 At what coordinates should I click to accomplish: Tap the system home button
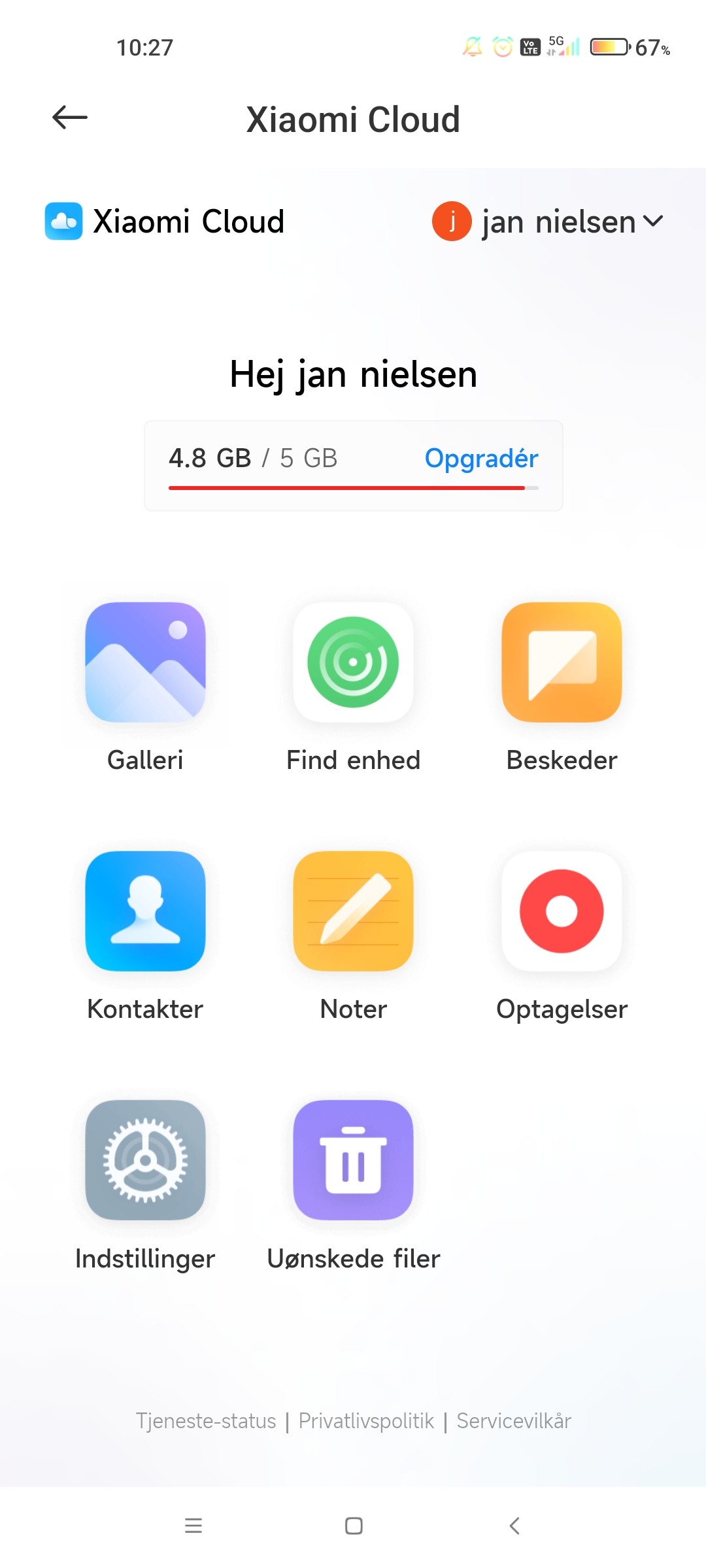354,1526
